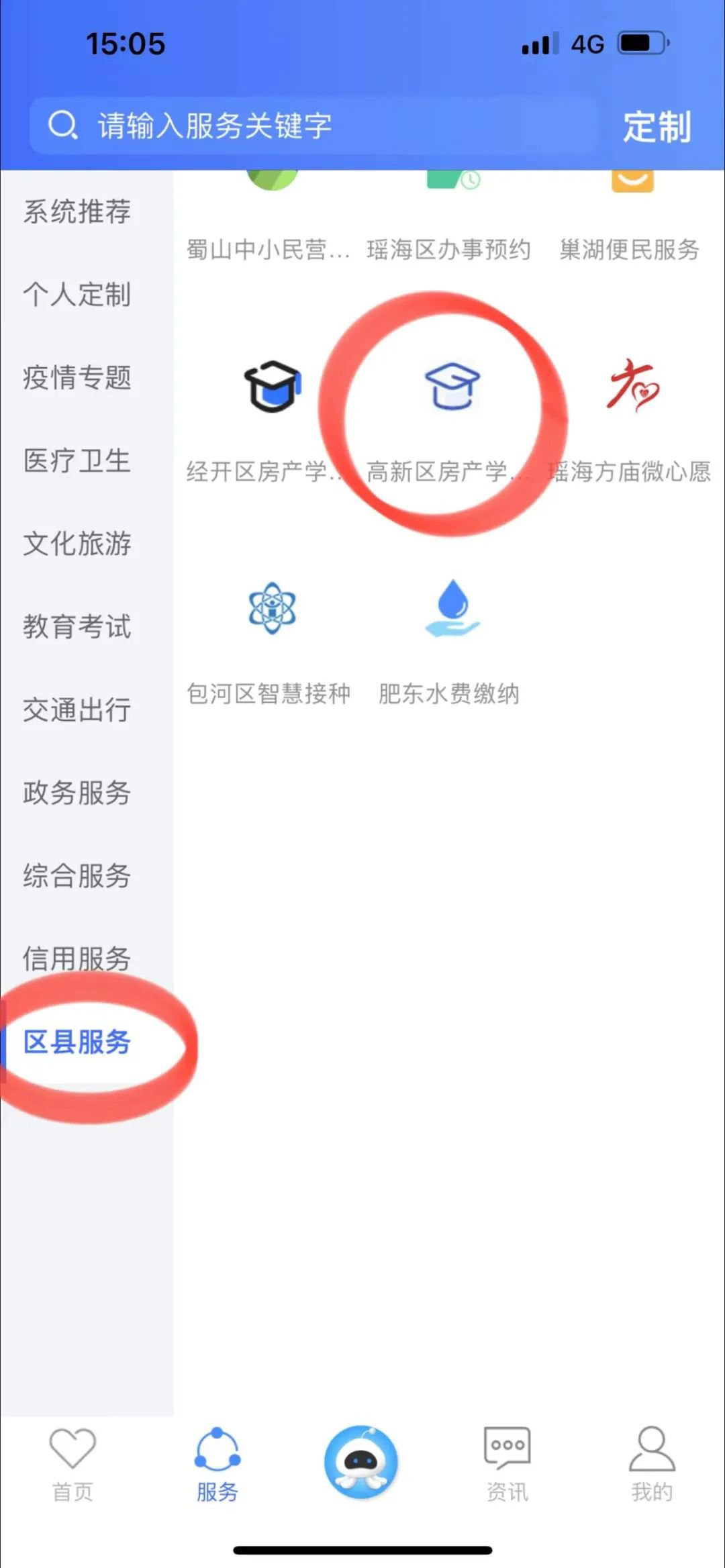Open the 定制 customization button
The height and width of the screenshot is (1568, 725).
(x=657, y=127)
